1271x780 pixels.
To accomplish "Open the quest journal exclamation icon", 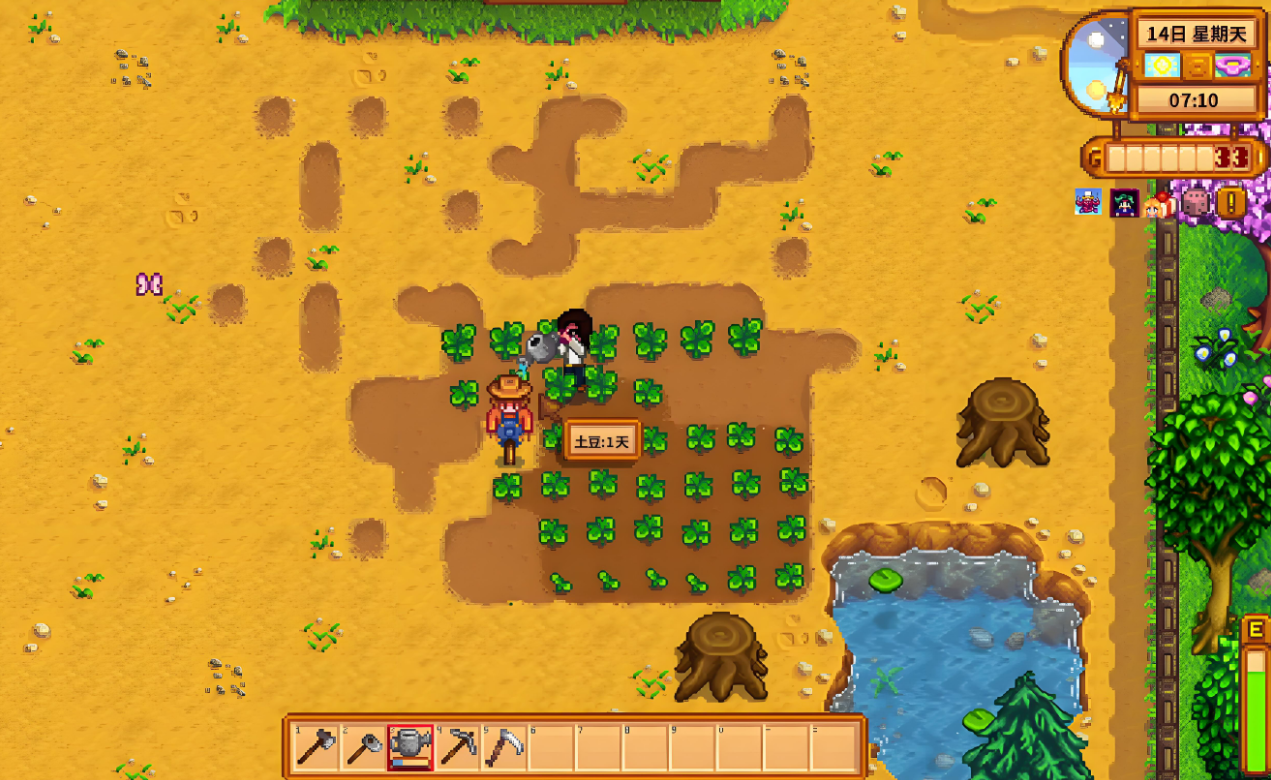I will coord(1231,203).
